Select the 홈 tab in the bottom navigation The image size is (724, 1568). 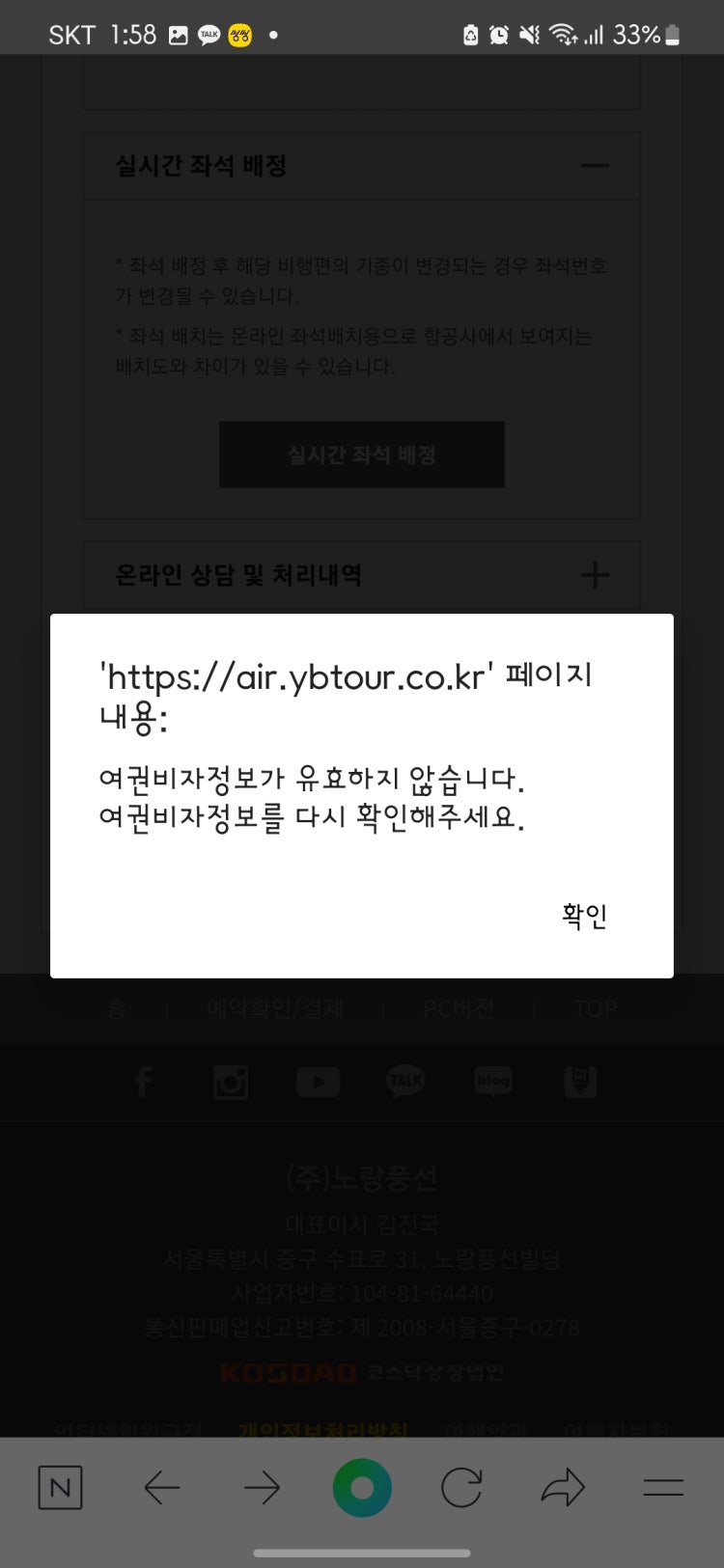click(x=117, y=1008)
